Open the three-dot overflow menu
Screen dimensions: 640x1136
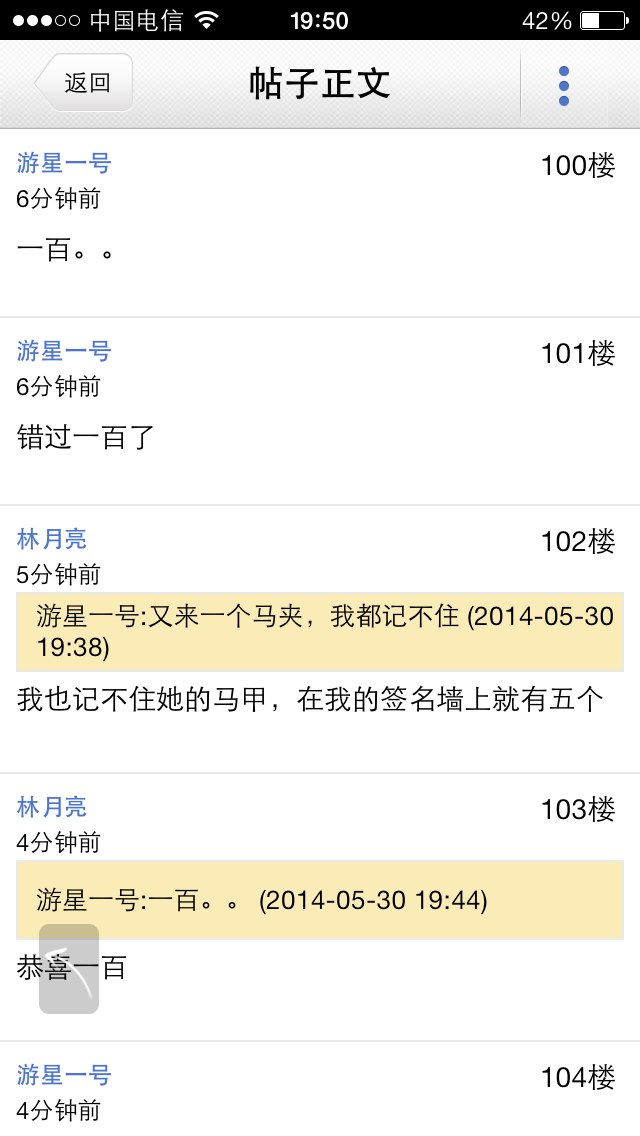coord(564,85)
